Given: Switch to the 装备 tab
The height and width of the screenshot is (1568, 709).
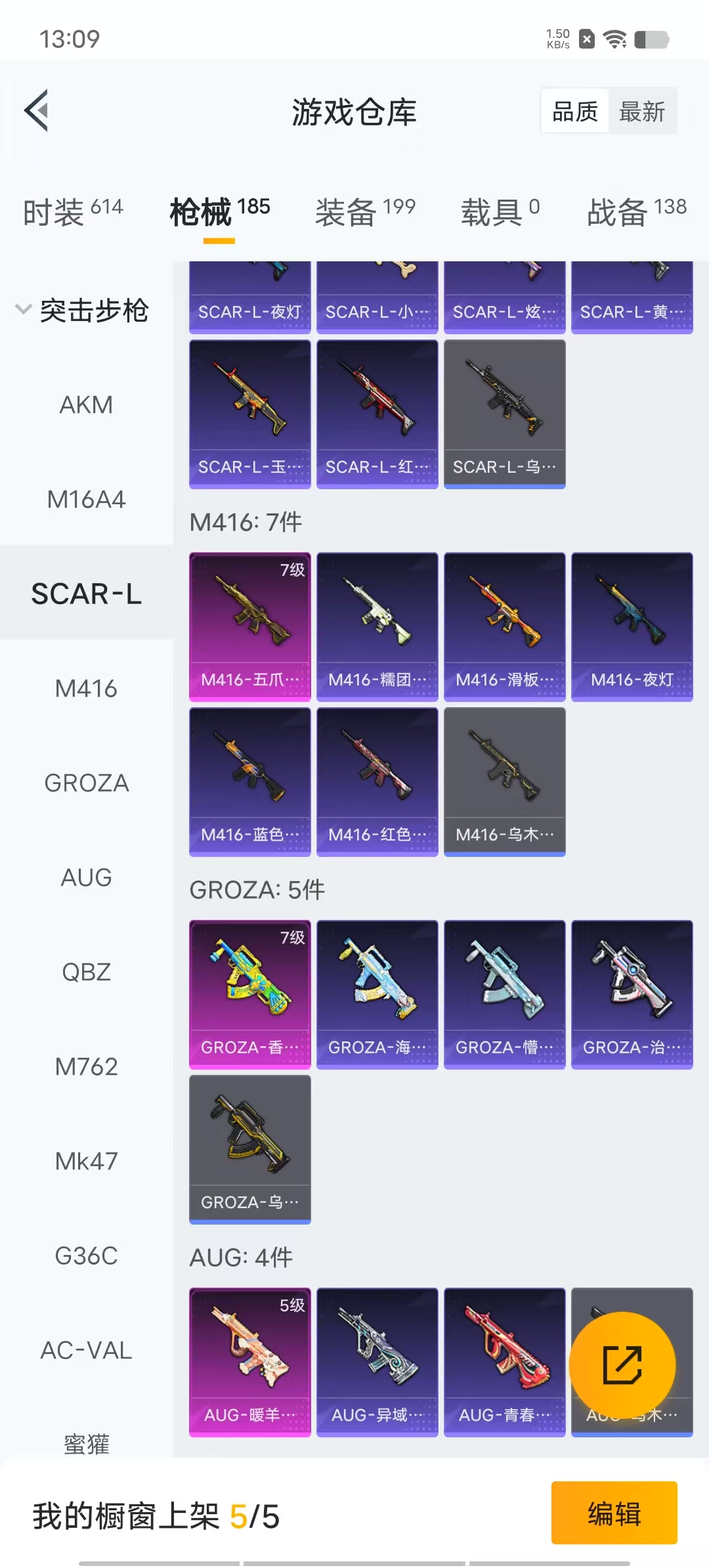Looking at the screenshot, I should [x=365, y=211].
